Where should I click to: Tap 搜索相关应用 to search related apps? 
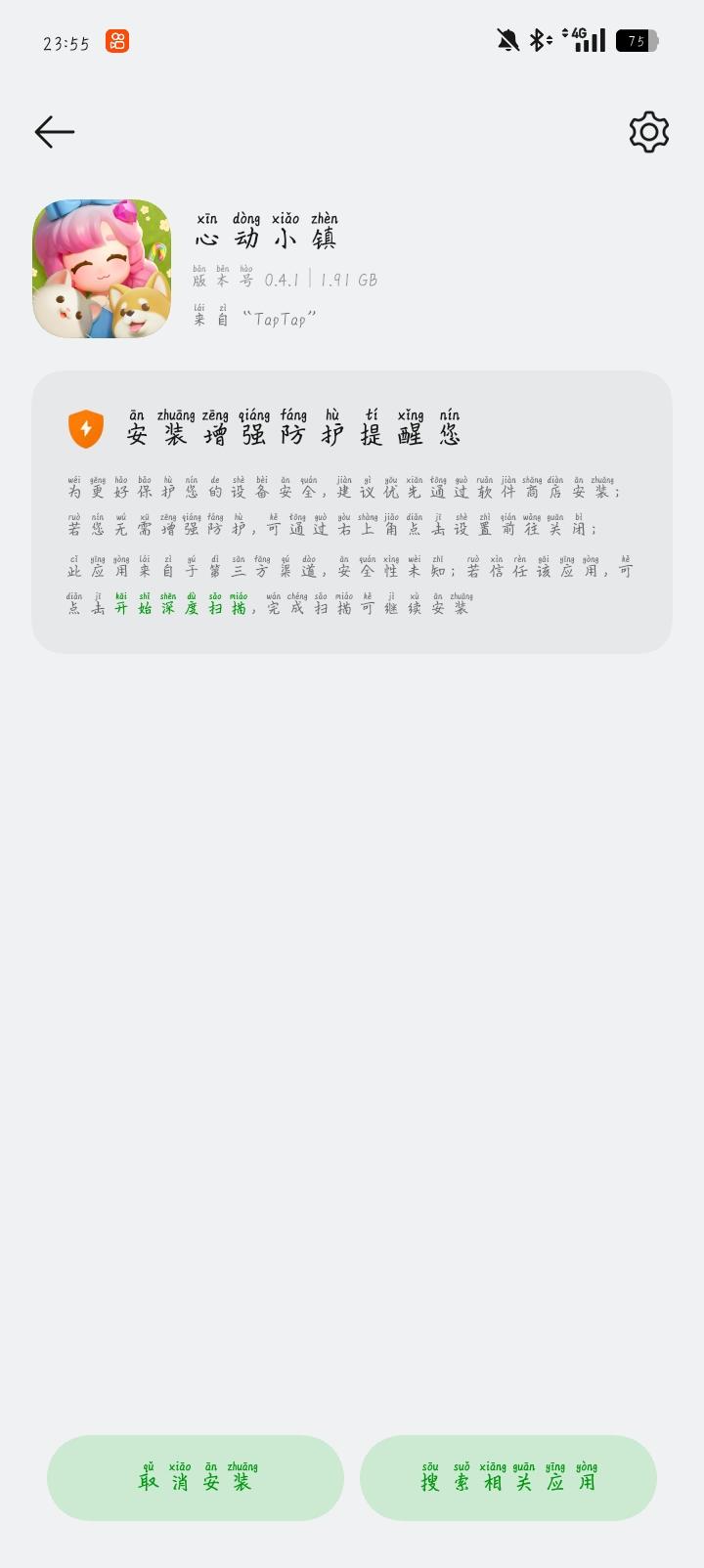point(508,1477)
